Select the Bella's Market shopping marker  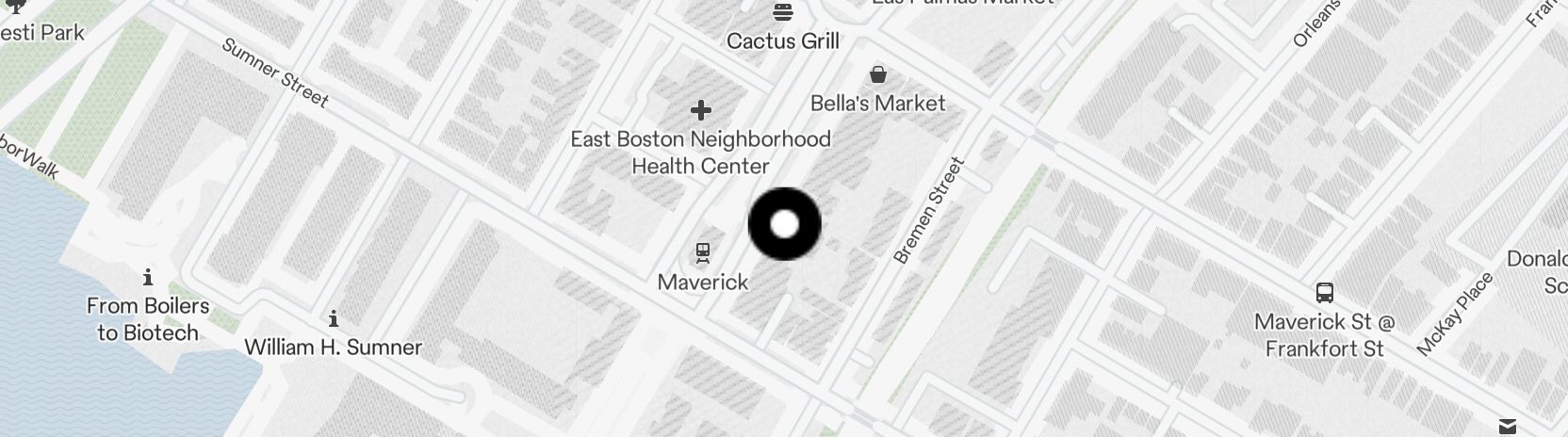coord(877,74)
